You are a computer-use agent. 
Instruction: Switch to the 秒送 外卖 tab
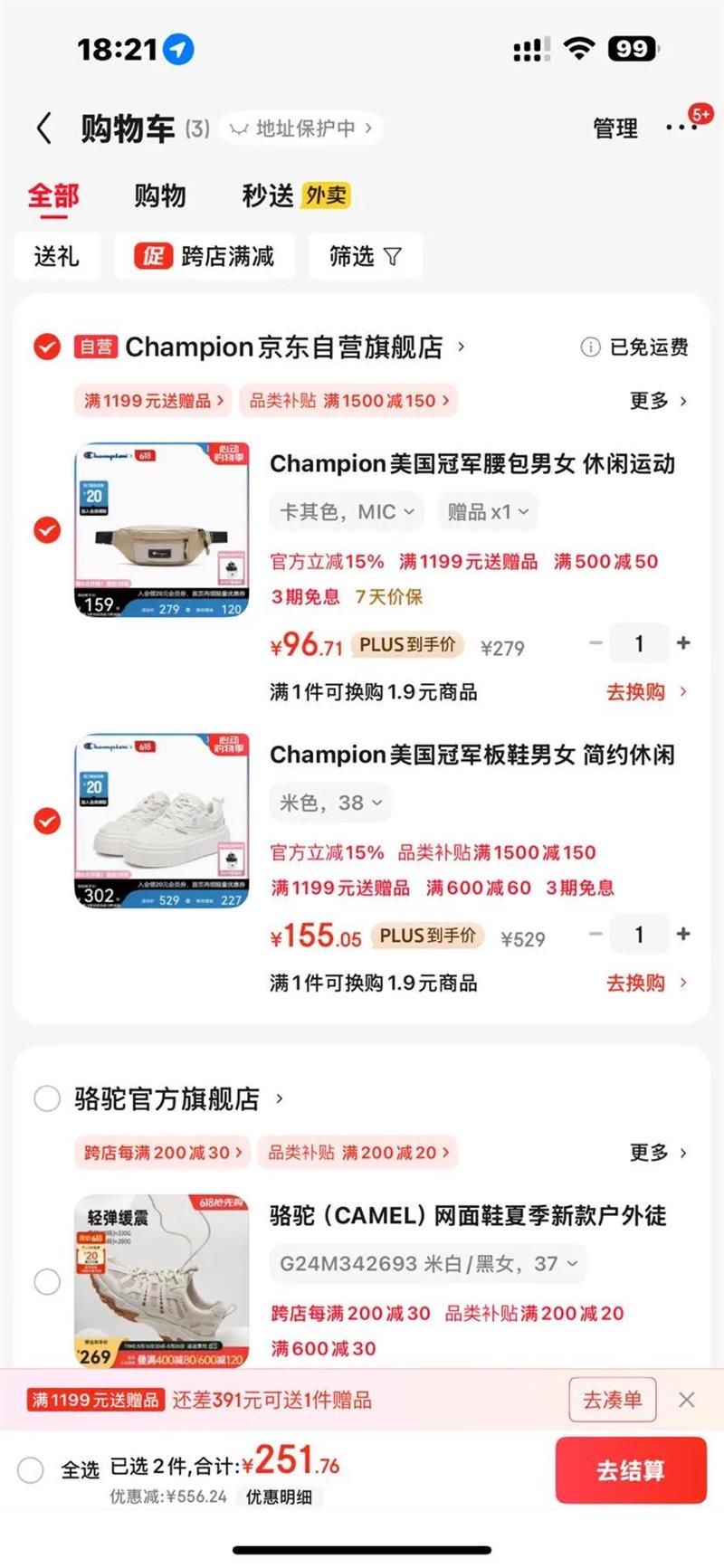pos(295,195)
